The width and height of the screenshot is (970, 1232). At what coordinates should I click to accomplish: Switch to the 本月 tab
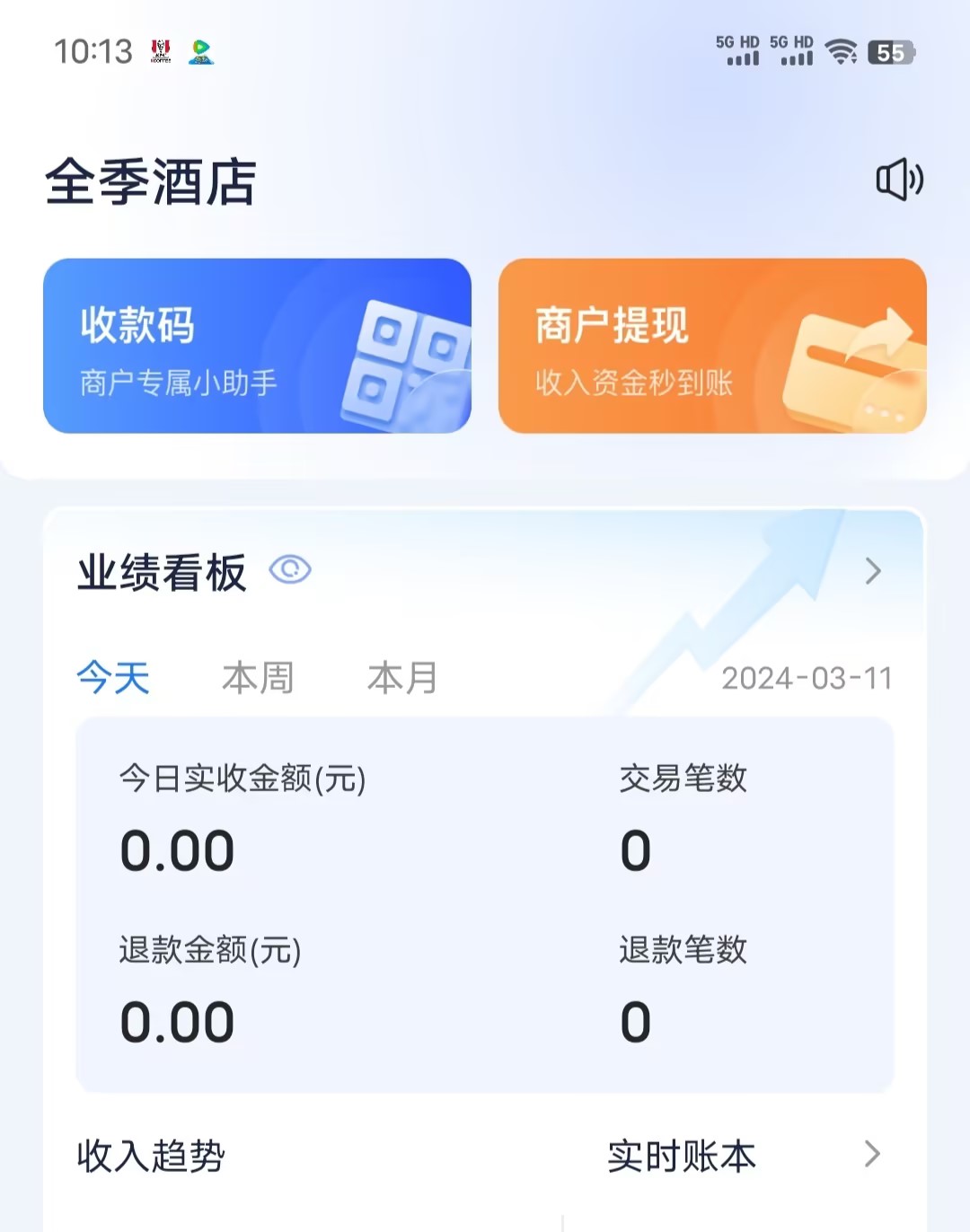pos(402,678)
